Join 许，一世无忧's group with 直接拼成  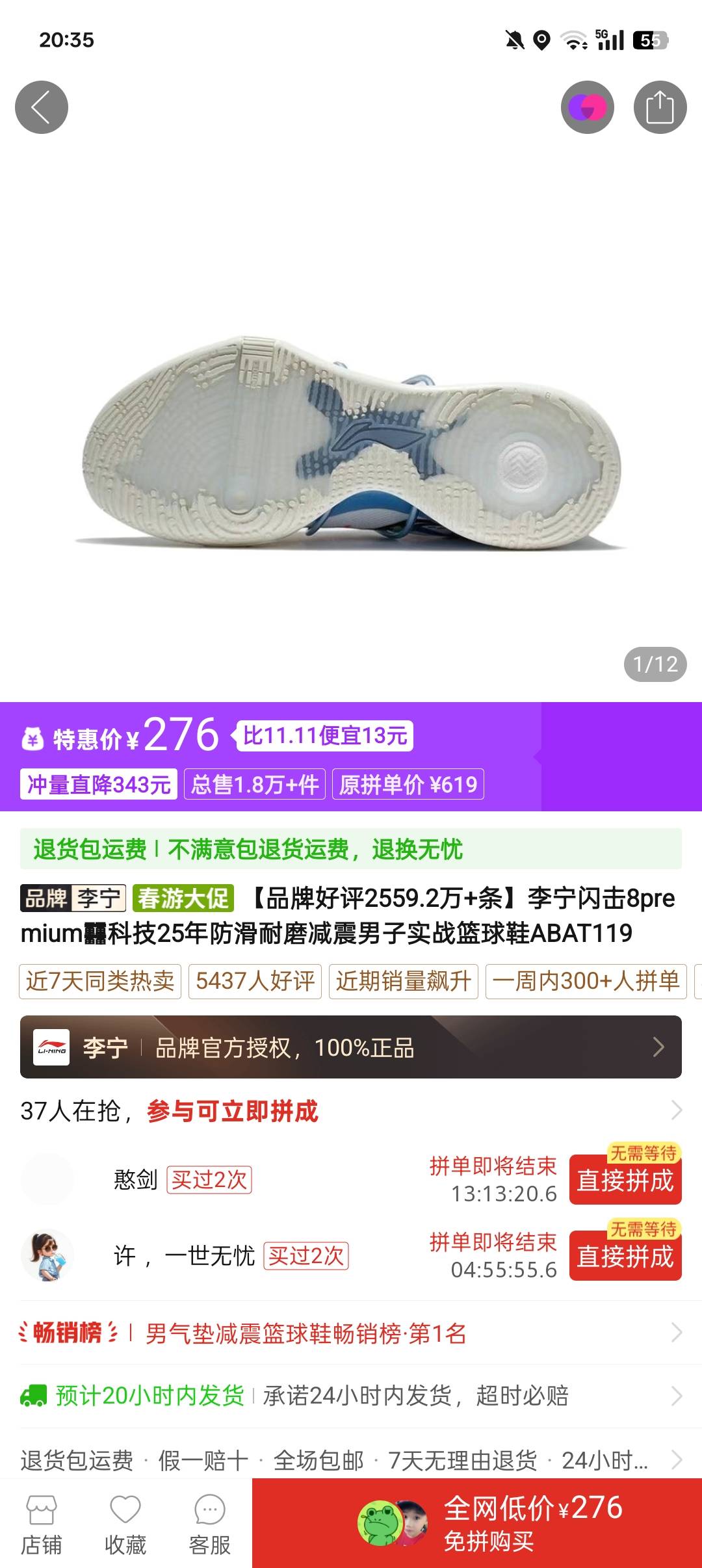(x=625, y=1256)
